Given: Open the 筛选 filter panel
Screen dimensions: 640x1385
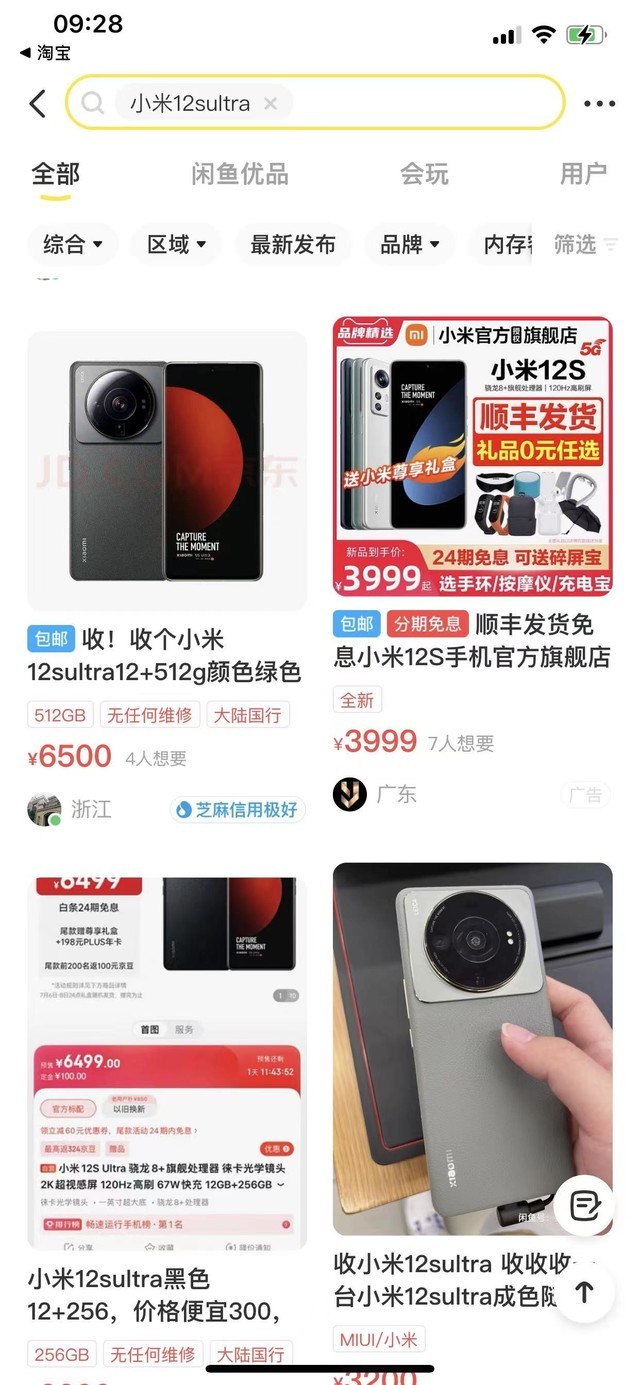Looking at the screenshot, I should [x=585, y=245].
